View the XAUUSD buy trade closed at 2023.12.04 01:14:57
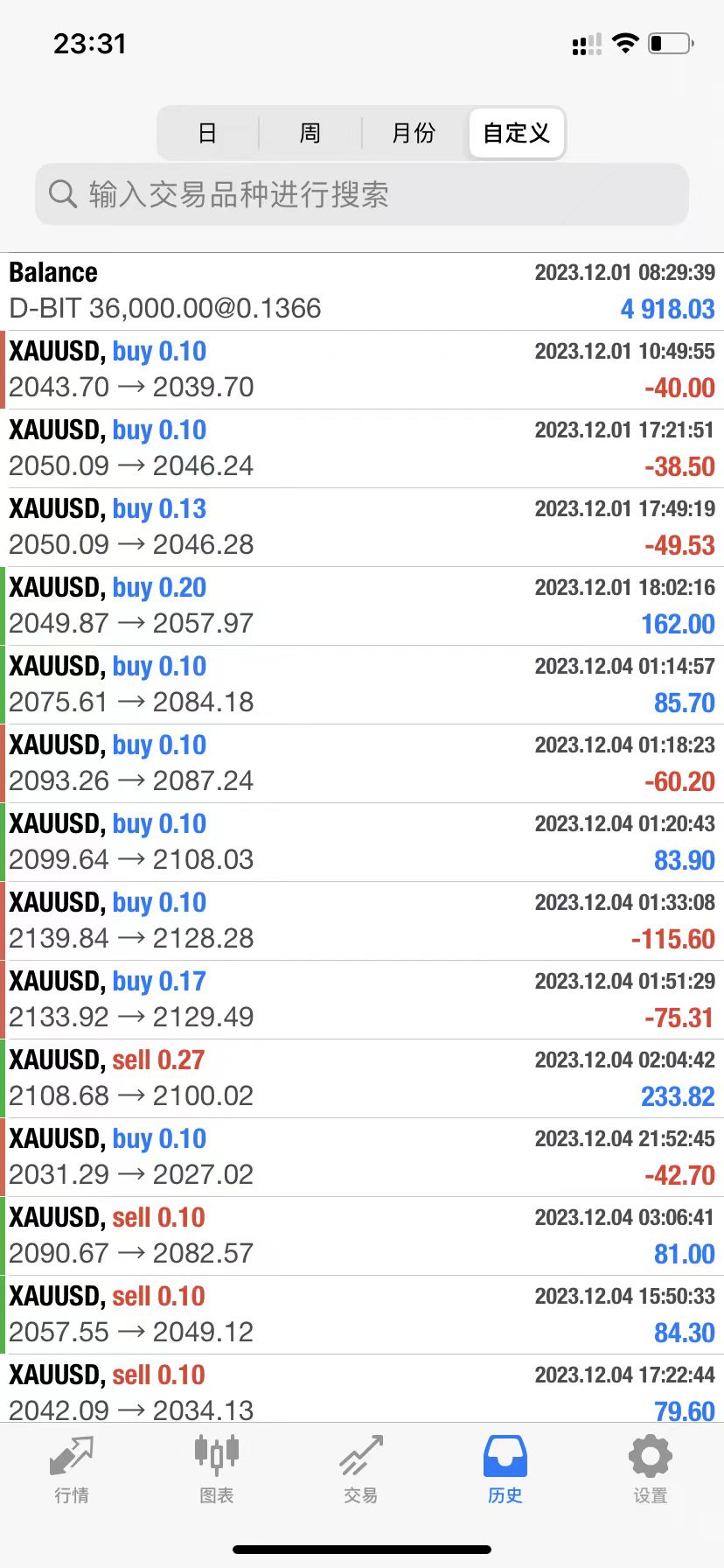 (362, 684)
